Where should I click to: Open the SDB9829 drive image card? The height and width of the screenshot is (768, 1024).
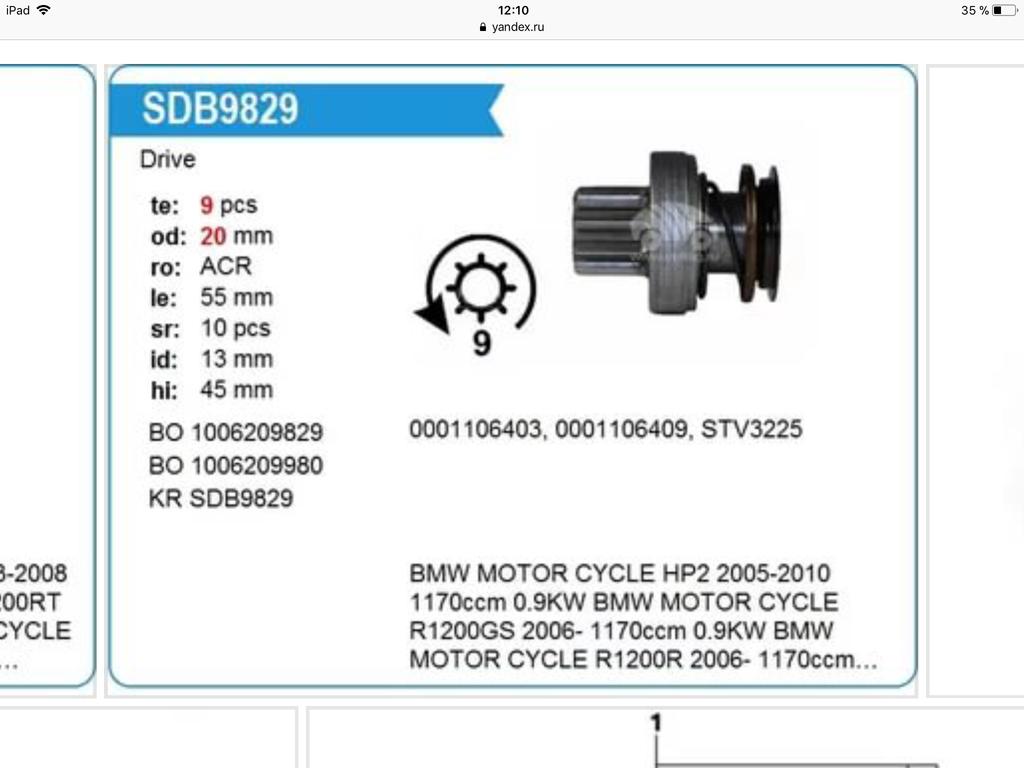512,376
